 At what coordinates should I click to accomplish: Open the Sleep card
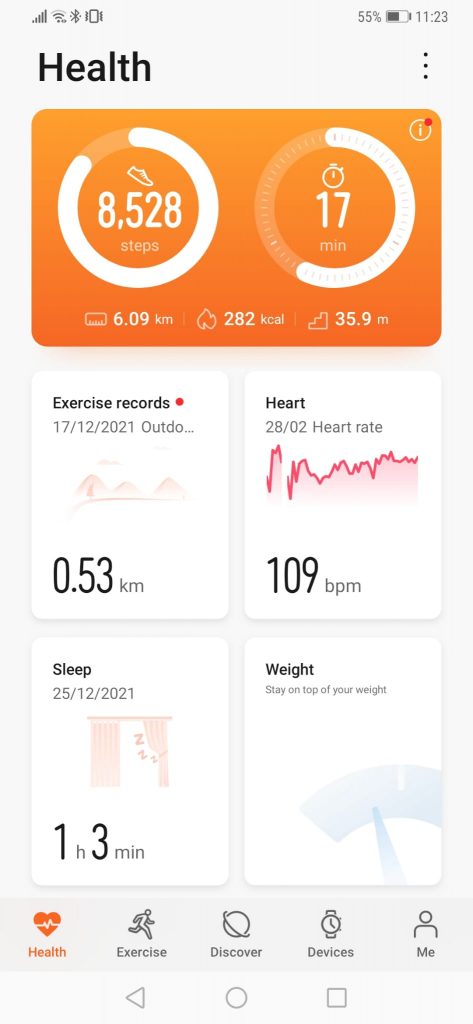pos(130,761)
